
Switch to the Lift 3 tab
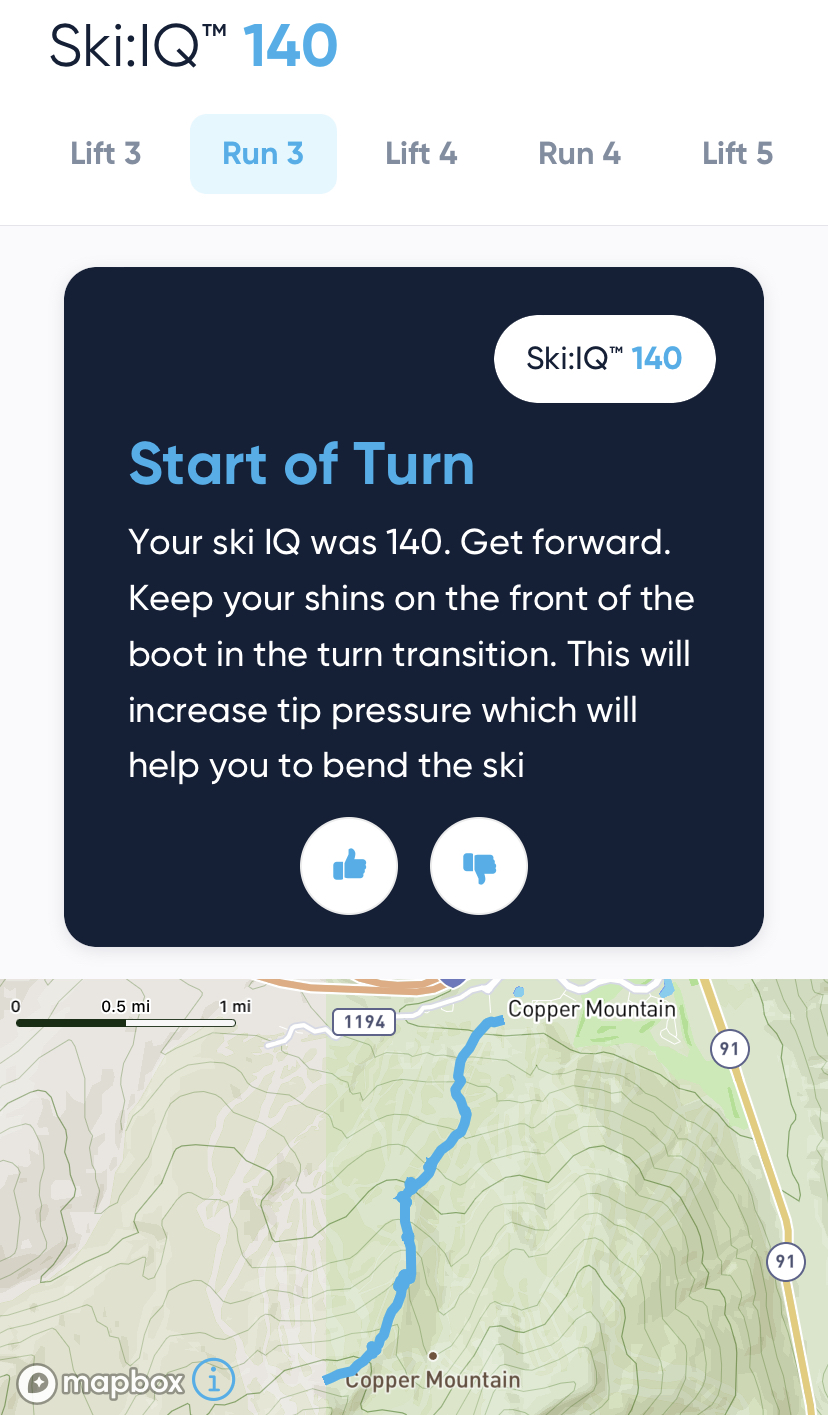(105, 154)
